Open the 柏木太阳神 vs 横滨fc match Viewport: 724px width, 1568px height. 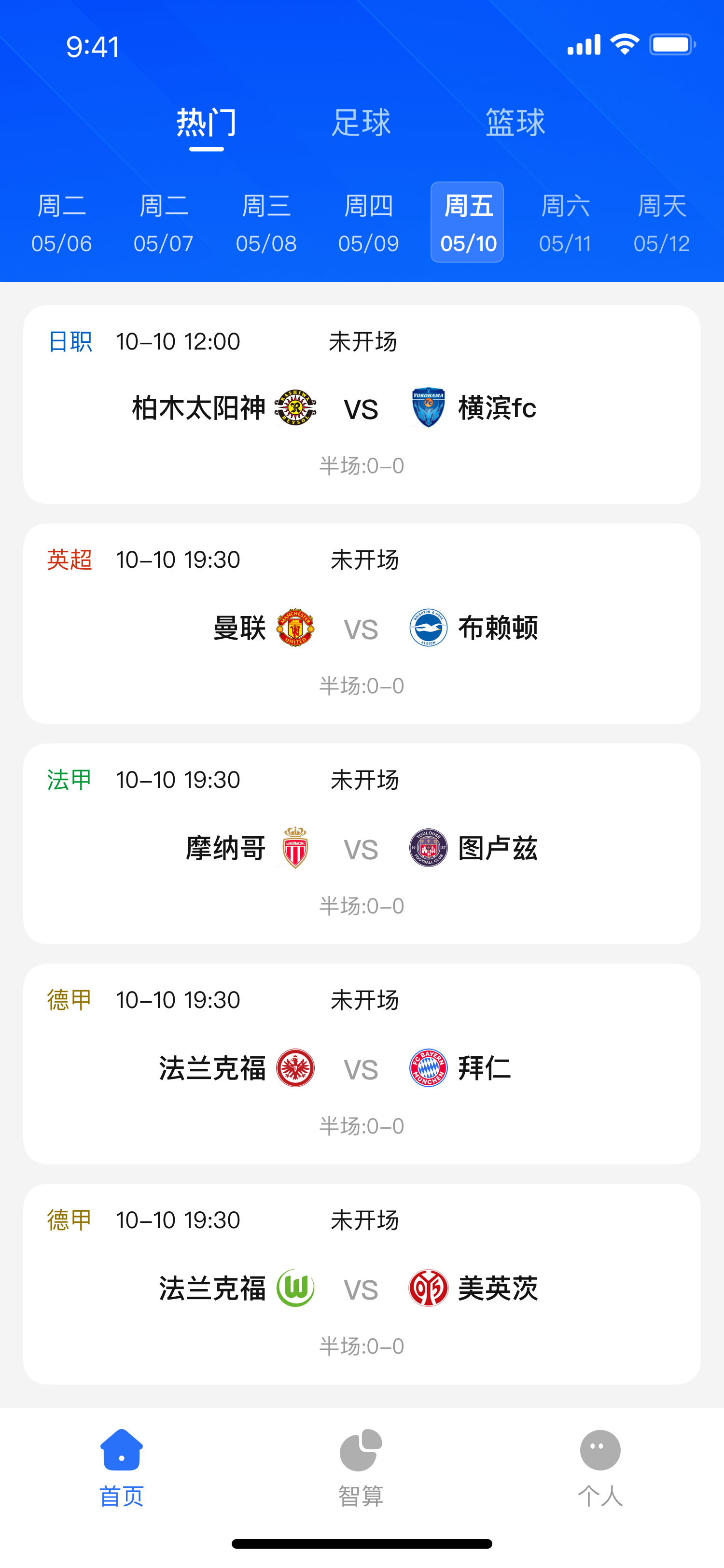point(362,406)
